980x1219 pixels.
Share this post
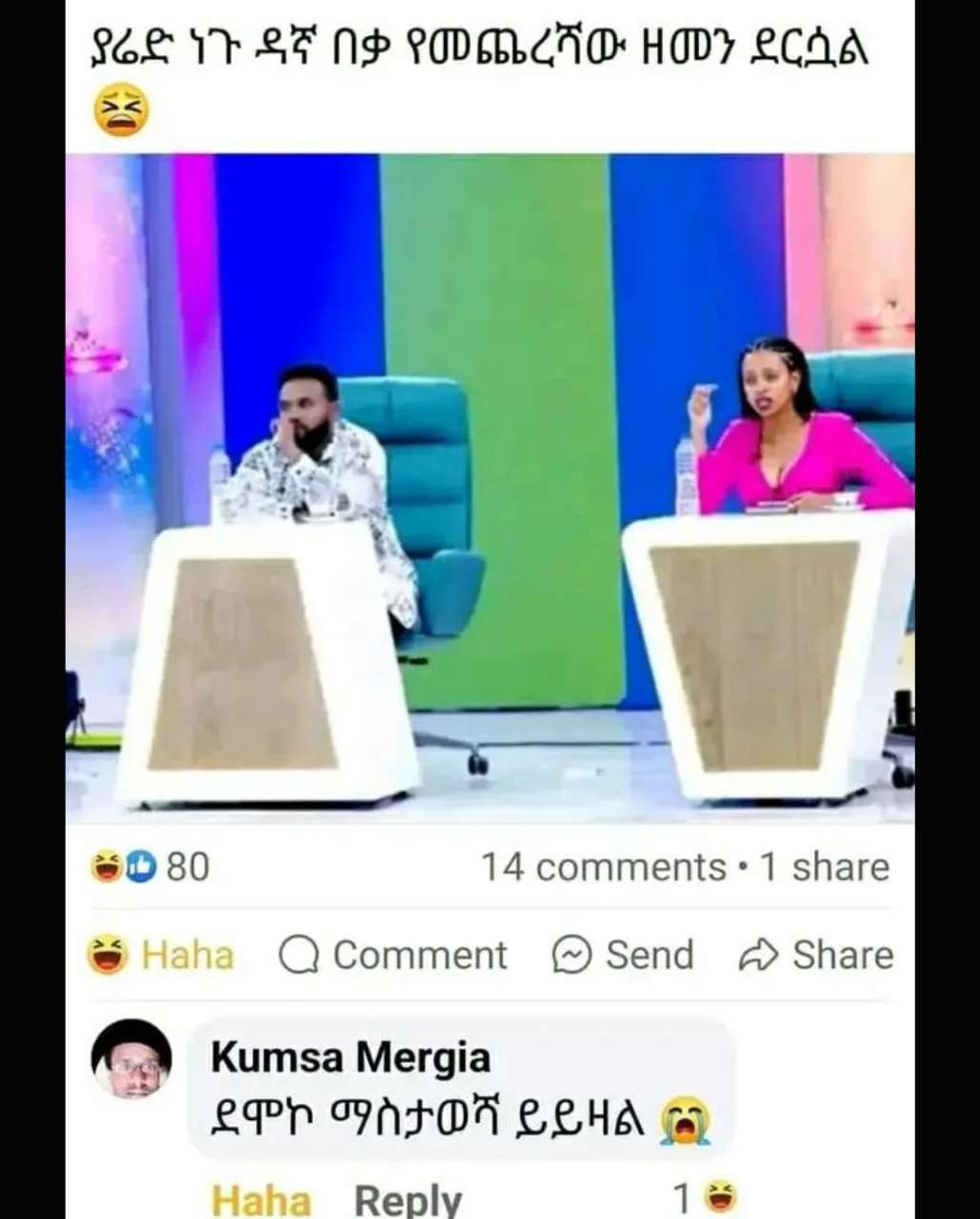816,954
